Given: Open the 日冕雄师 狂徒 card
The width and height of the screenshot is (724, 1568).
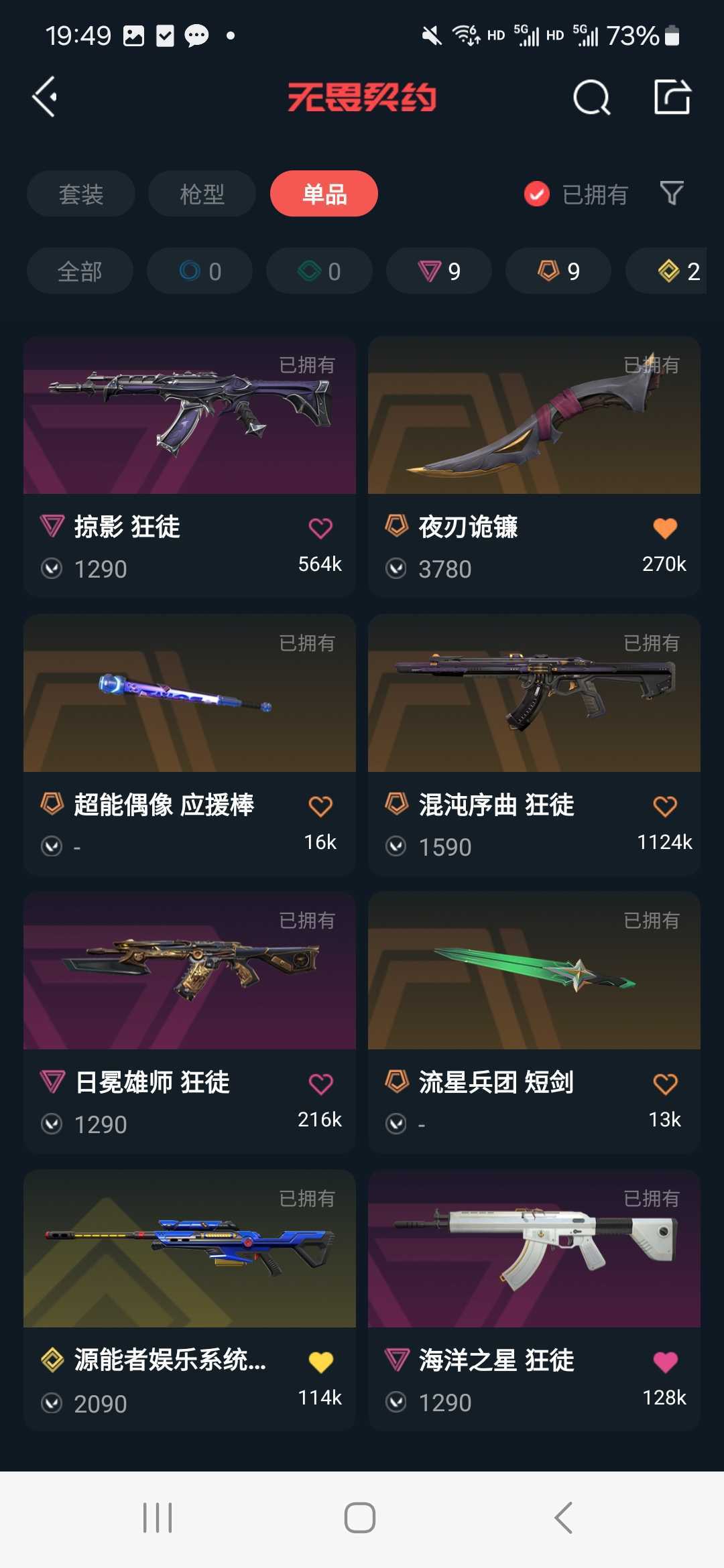Looking at the screenshot, I should pos(190,1022).
